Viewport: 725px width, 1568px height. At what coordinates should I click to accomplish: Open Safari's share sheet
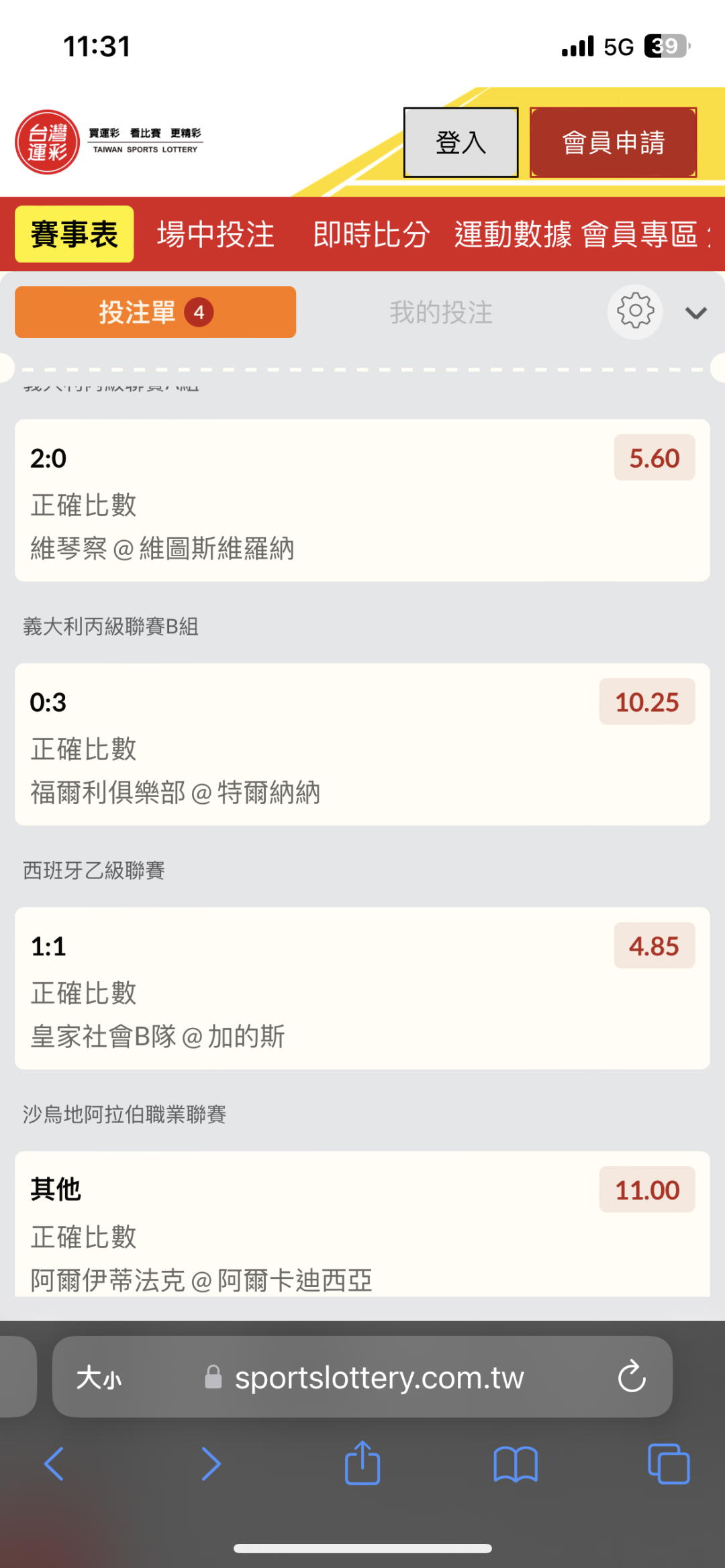pos(362,1463)
